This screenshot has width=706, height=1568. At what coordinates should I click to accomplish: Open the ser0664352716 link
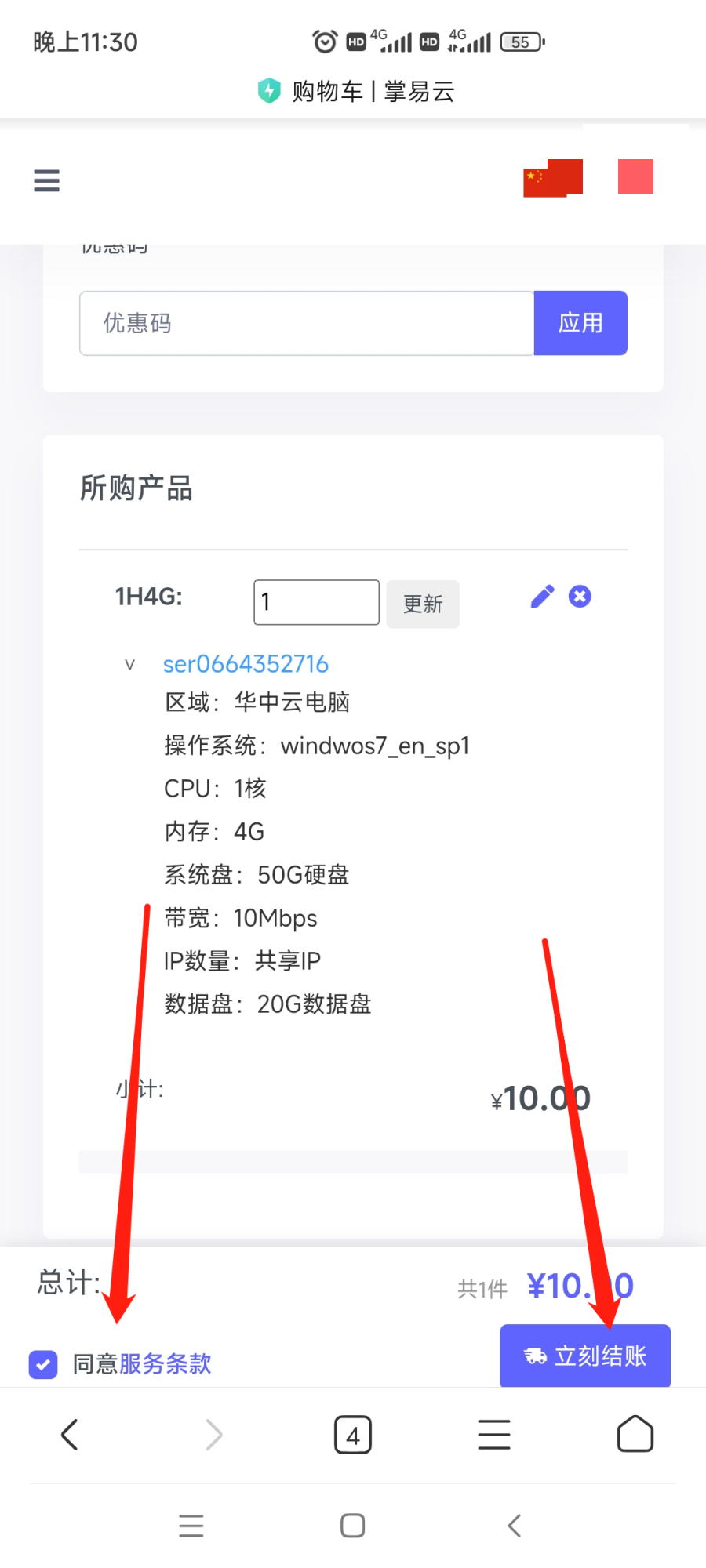click(246, 664)
